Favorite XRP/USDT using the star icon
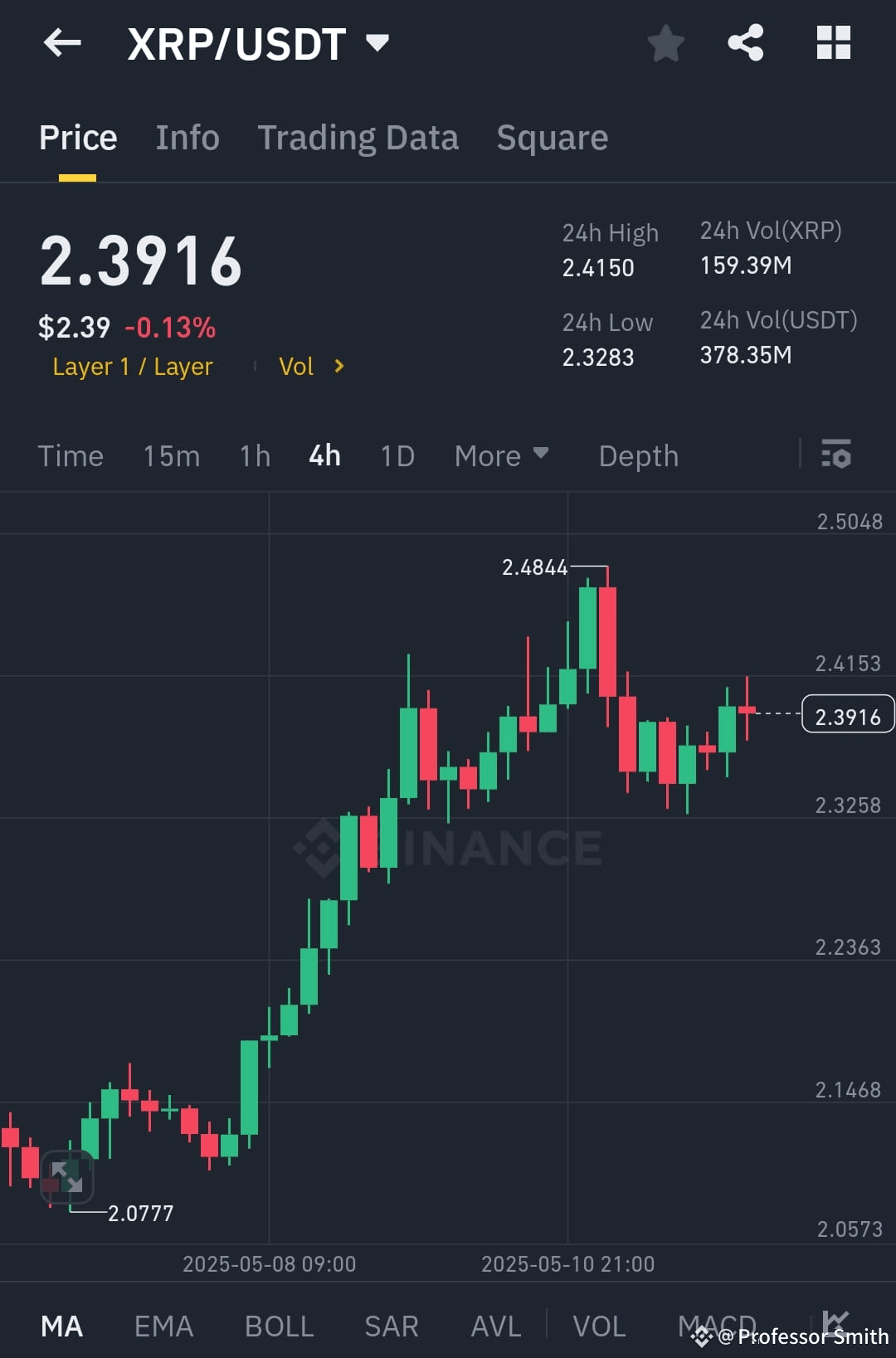The image size is (896, 1358). click(x=665, y=43)
